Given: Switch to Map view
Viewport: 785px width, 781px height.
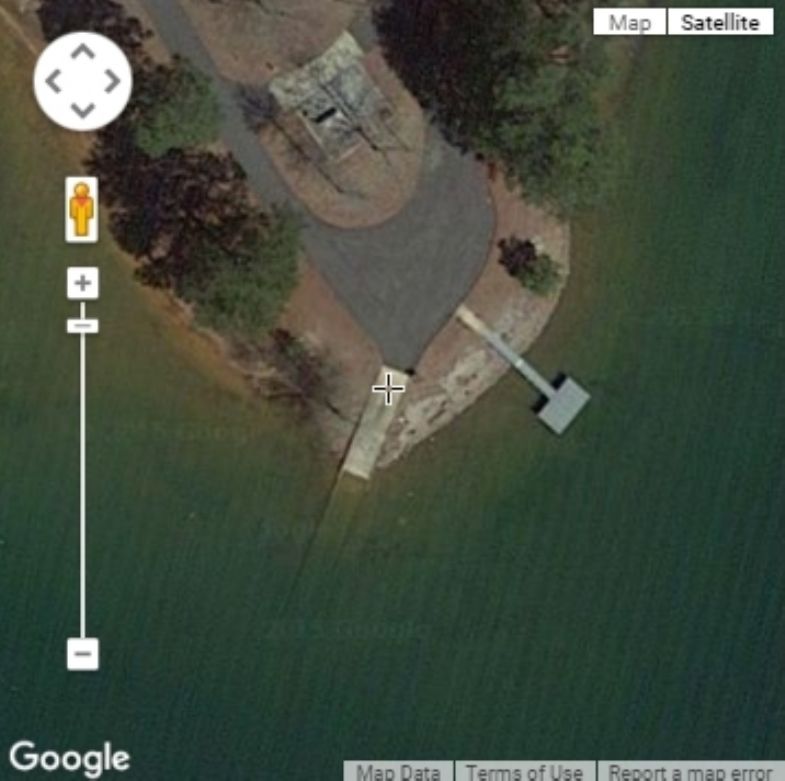Looking at the screenshot, I should 629,23.
